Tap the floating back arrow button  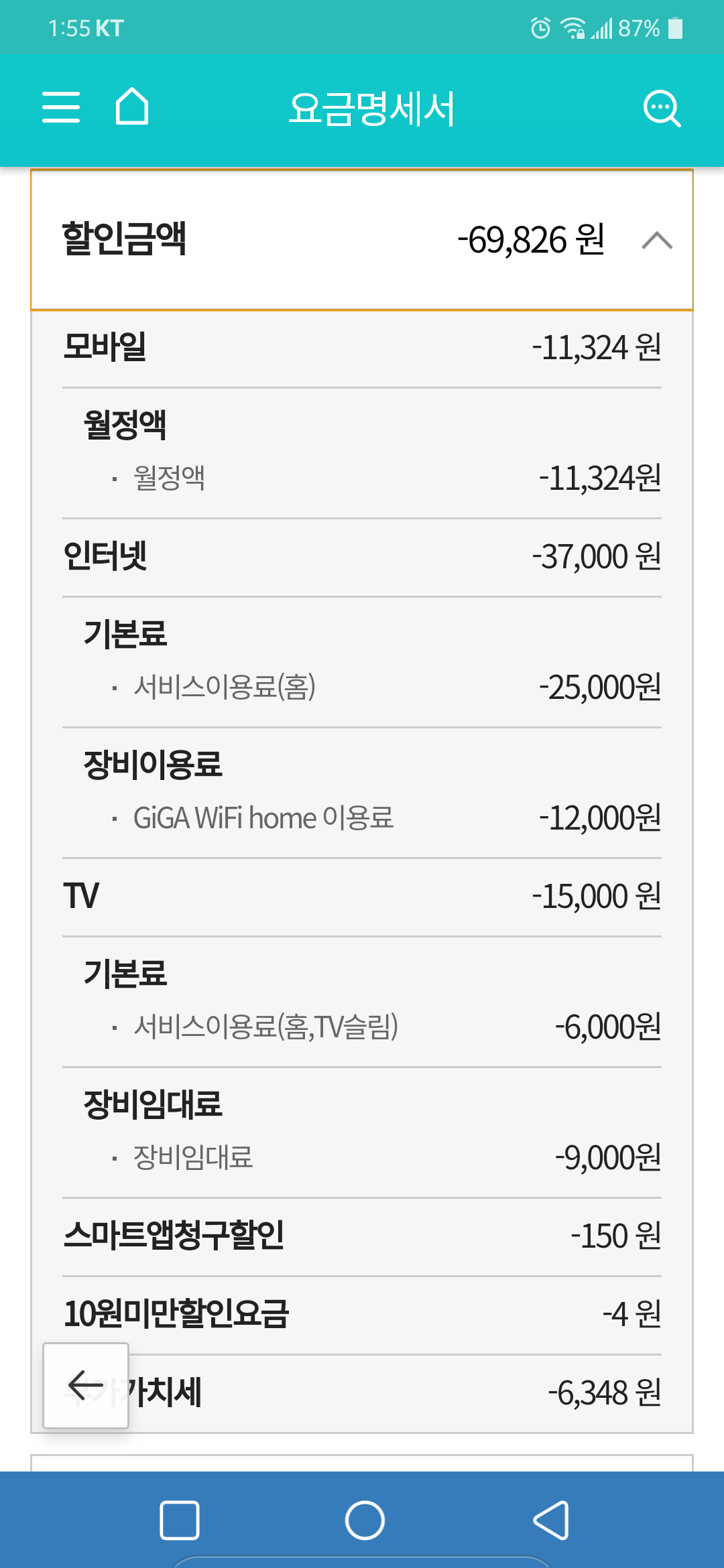86,1385
